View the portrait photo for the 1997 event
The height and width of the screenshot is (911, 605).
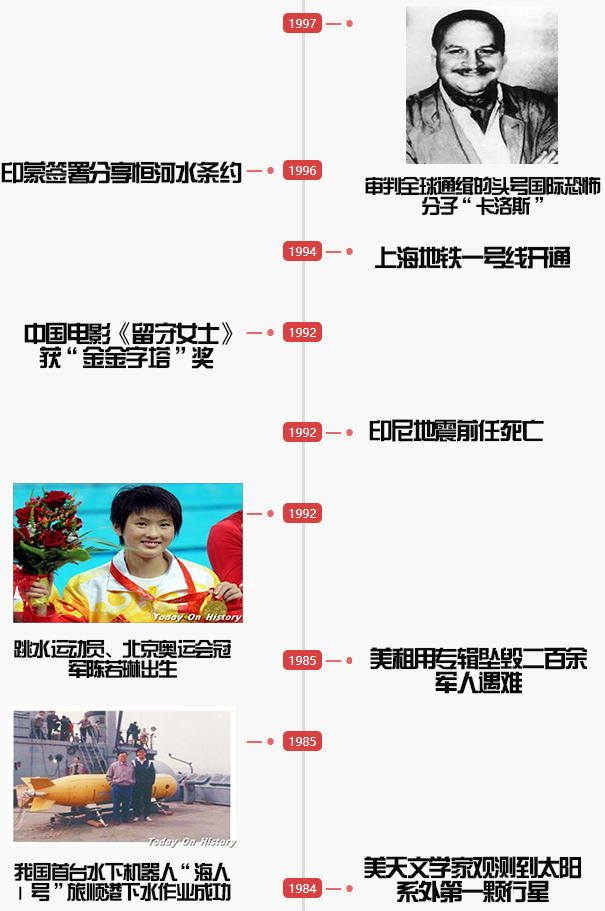tap(481, 85)
